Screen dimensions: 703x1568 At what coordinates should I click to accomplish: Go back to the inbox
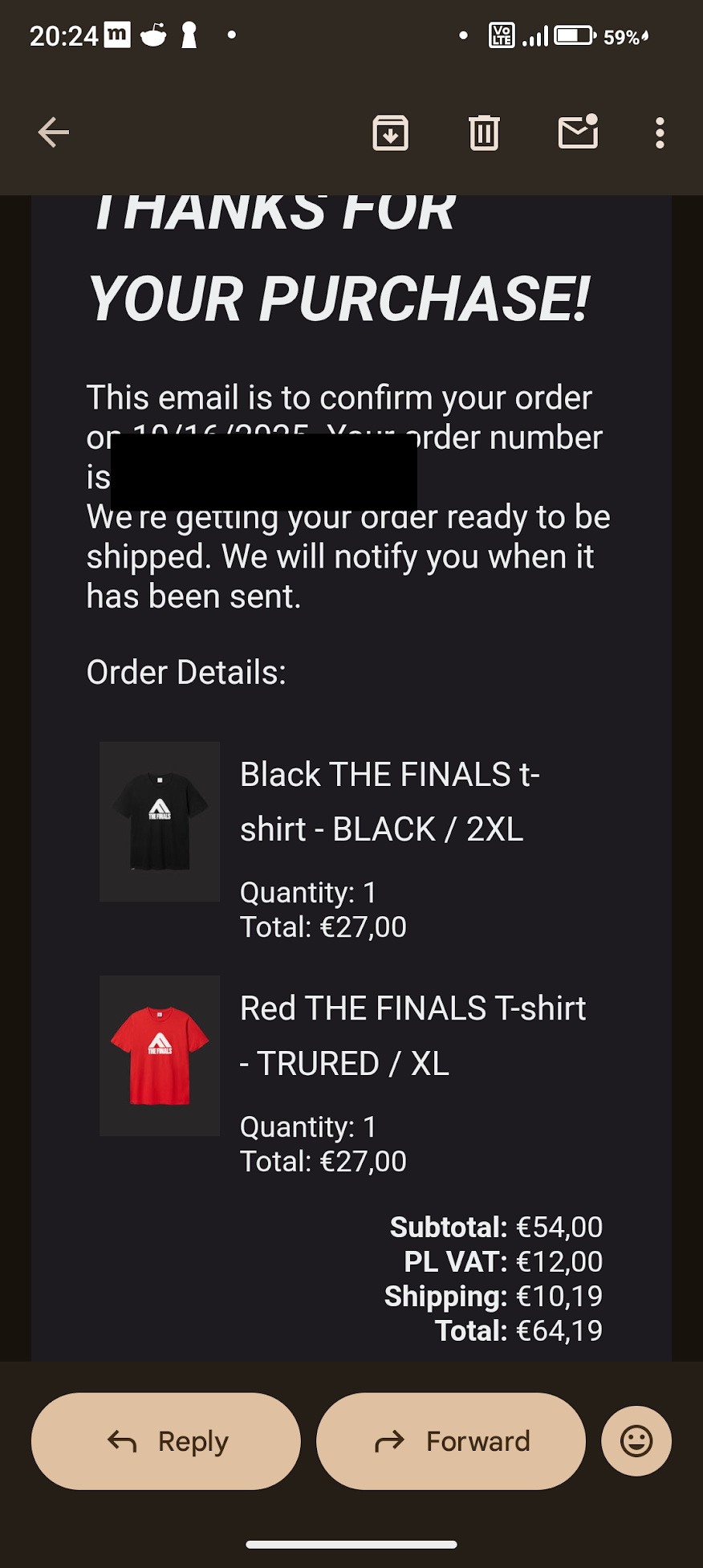click(x=54, y=132)
